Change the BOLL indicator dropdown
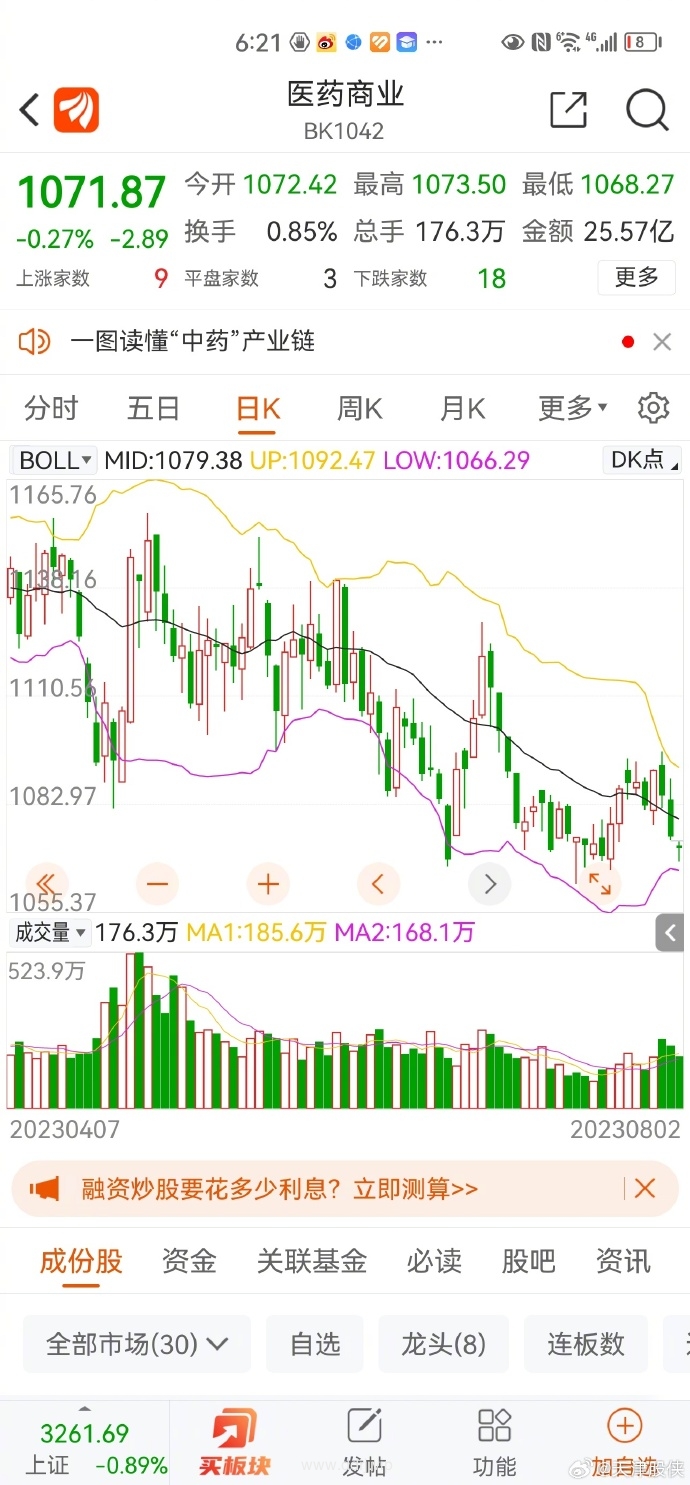690x1485 pixels. (55, 460)
